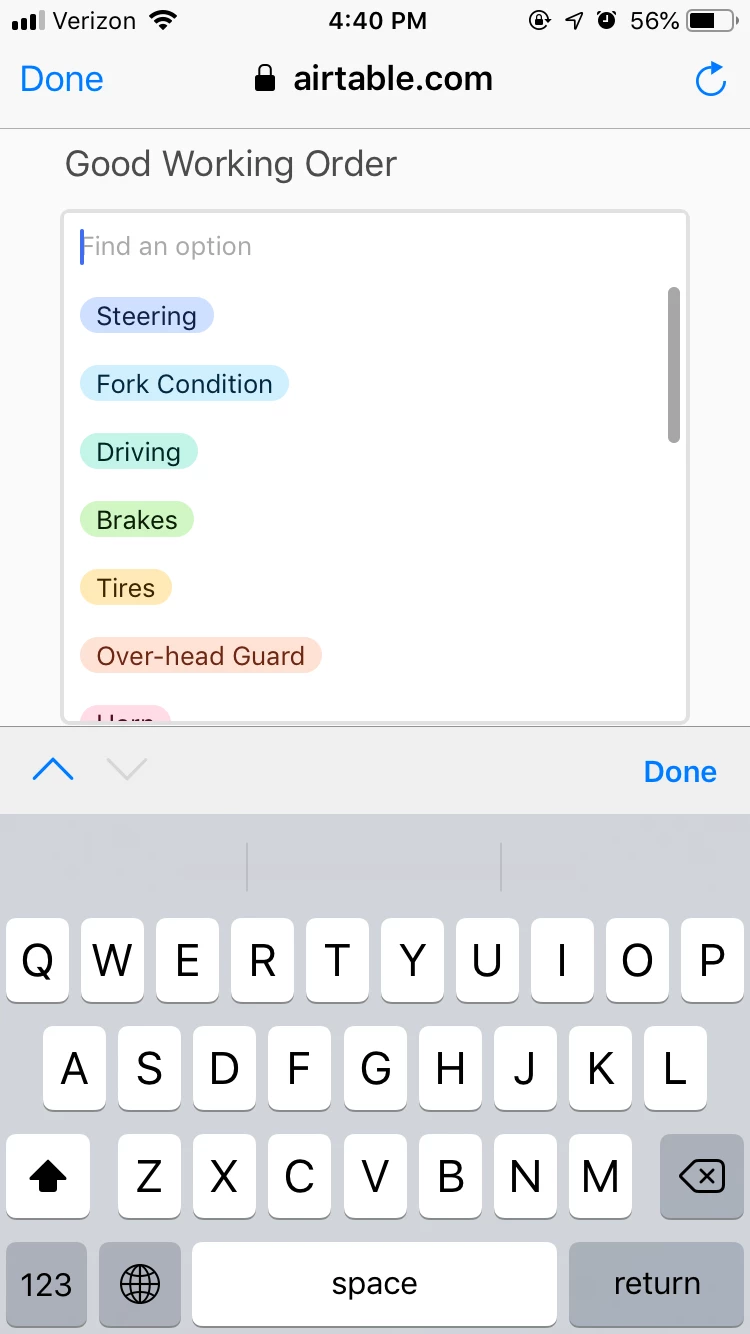This screenshot has height=1334, width=750.
Task: Reload the airtable.com page
Action: coord(710,80)
